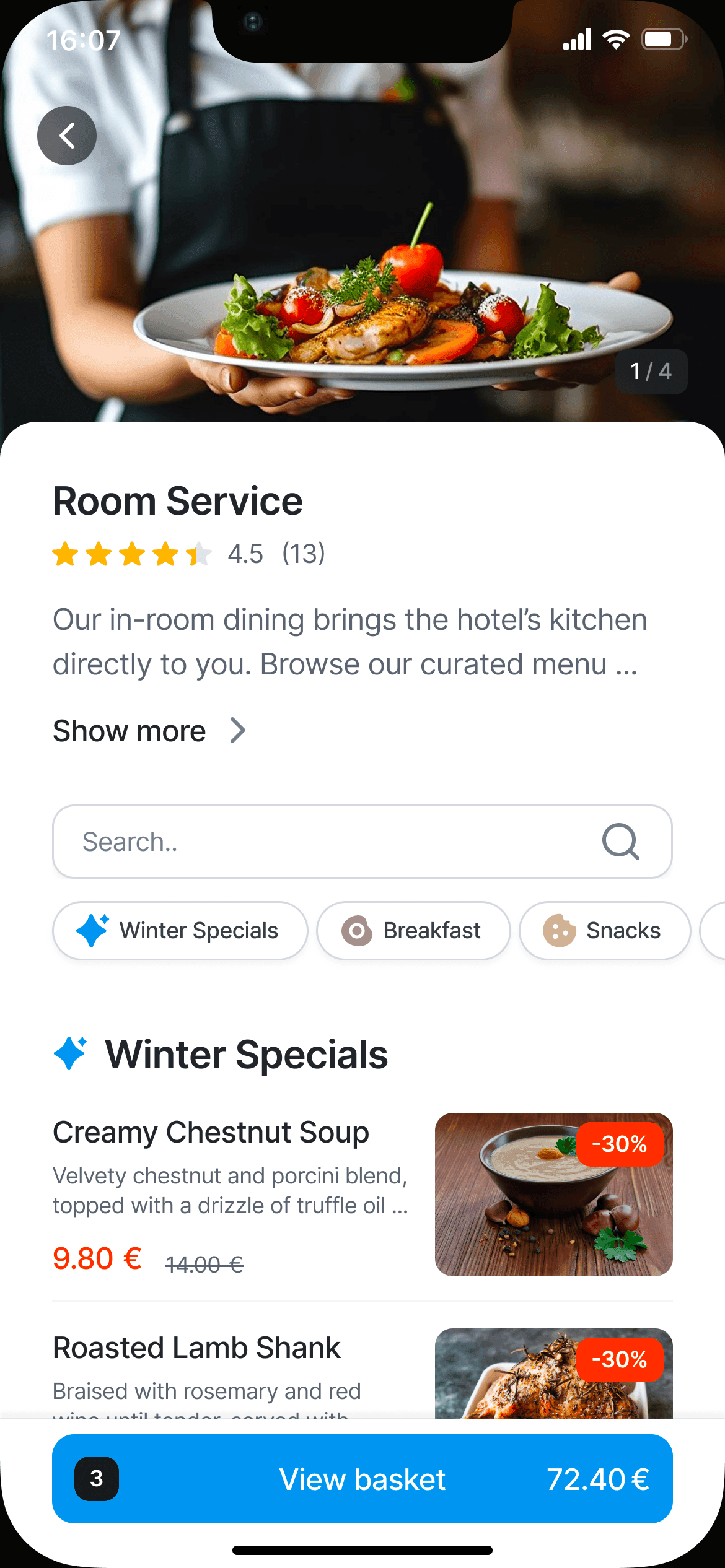Choose the Snacks category chip
Image resolution: width=725 pixels, height=1568 pixels.
point(604,930)
